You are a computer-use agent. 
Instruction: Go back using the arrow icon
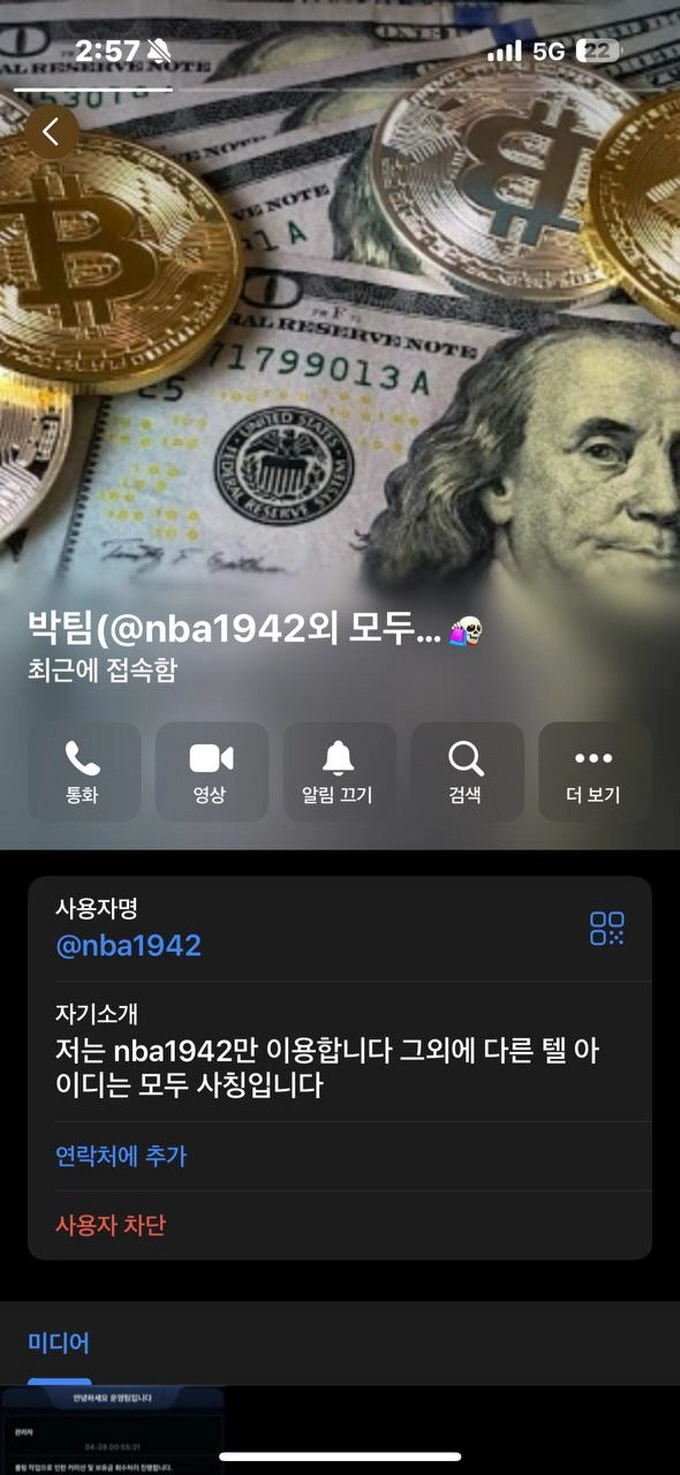pos(52,131)
